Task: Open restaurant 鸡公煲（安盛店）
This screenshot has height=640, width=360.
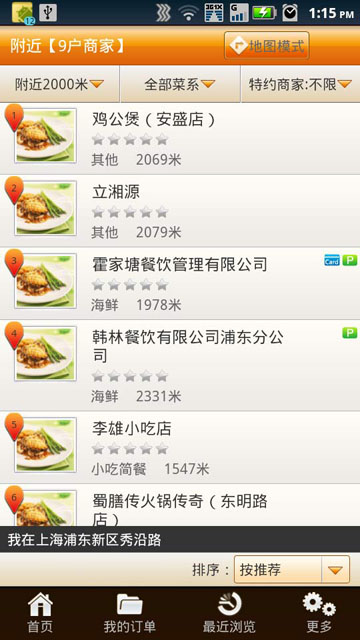Action: [x=180, y=139]
